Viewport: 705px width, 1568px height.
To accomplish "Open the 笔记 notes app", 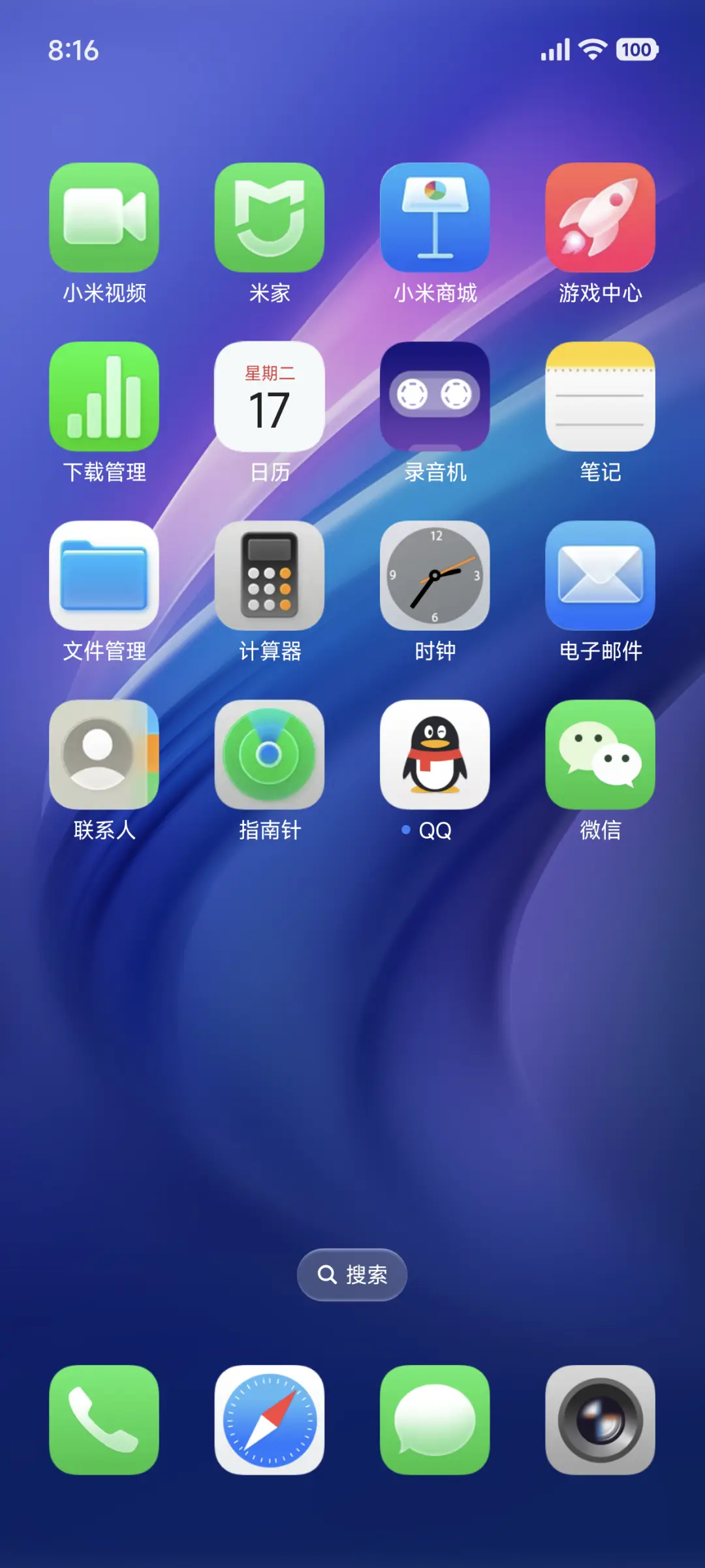I will click(x=600, y=398).
